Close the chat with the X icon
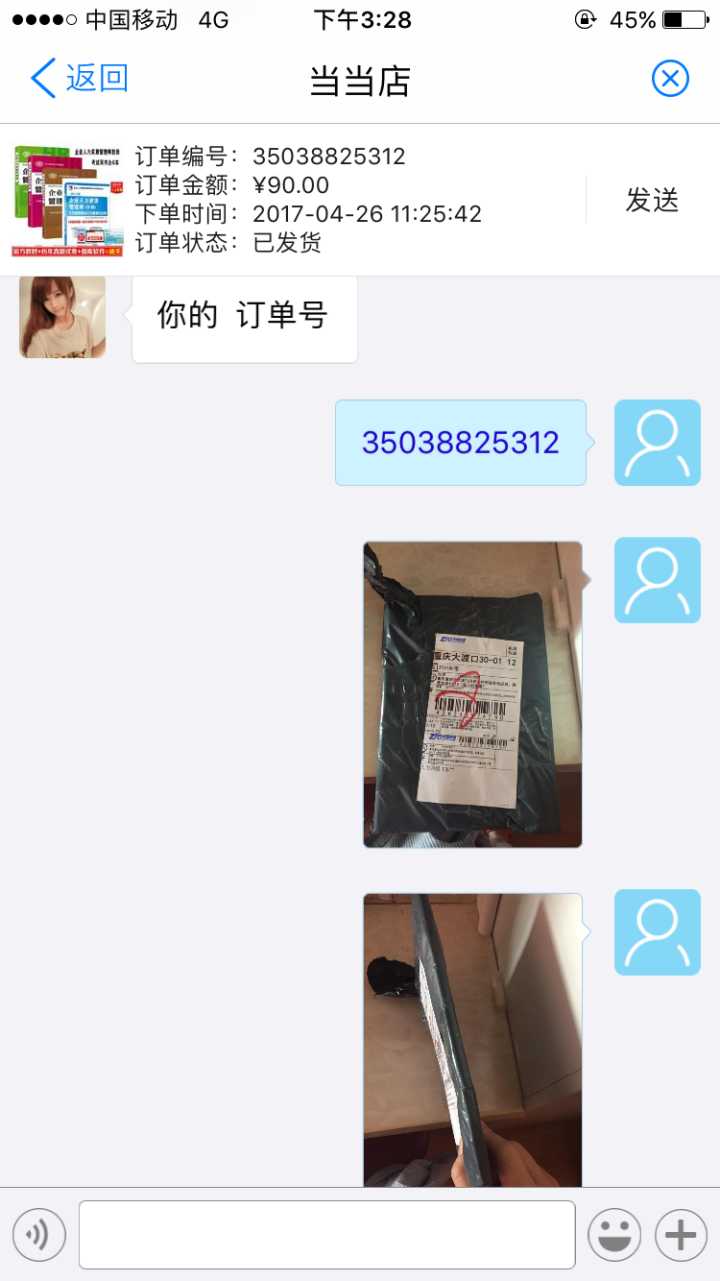 tap(670, 78)
